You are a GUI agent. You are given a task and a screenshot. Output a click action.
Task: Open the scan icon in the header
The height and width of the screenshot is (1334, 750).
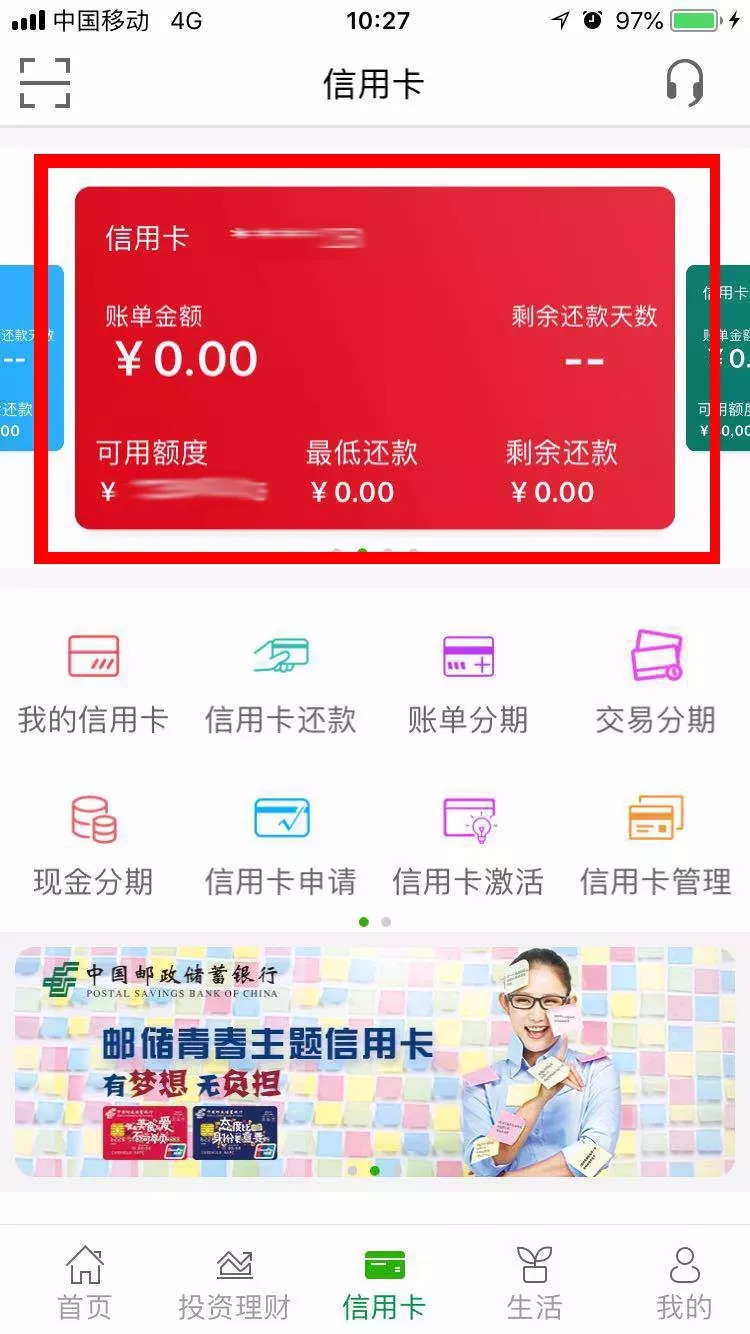pyautogui.click(x=45, y=82)
